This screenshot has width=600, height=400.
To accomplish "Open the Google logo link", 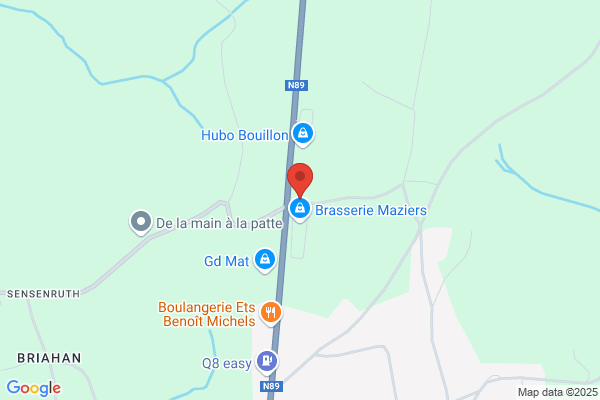I will (x=33, y=388).
